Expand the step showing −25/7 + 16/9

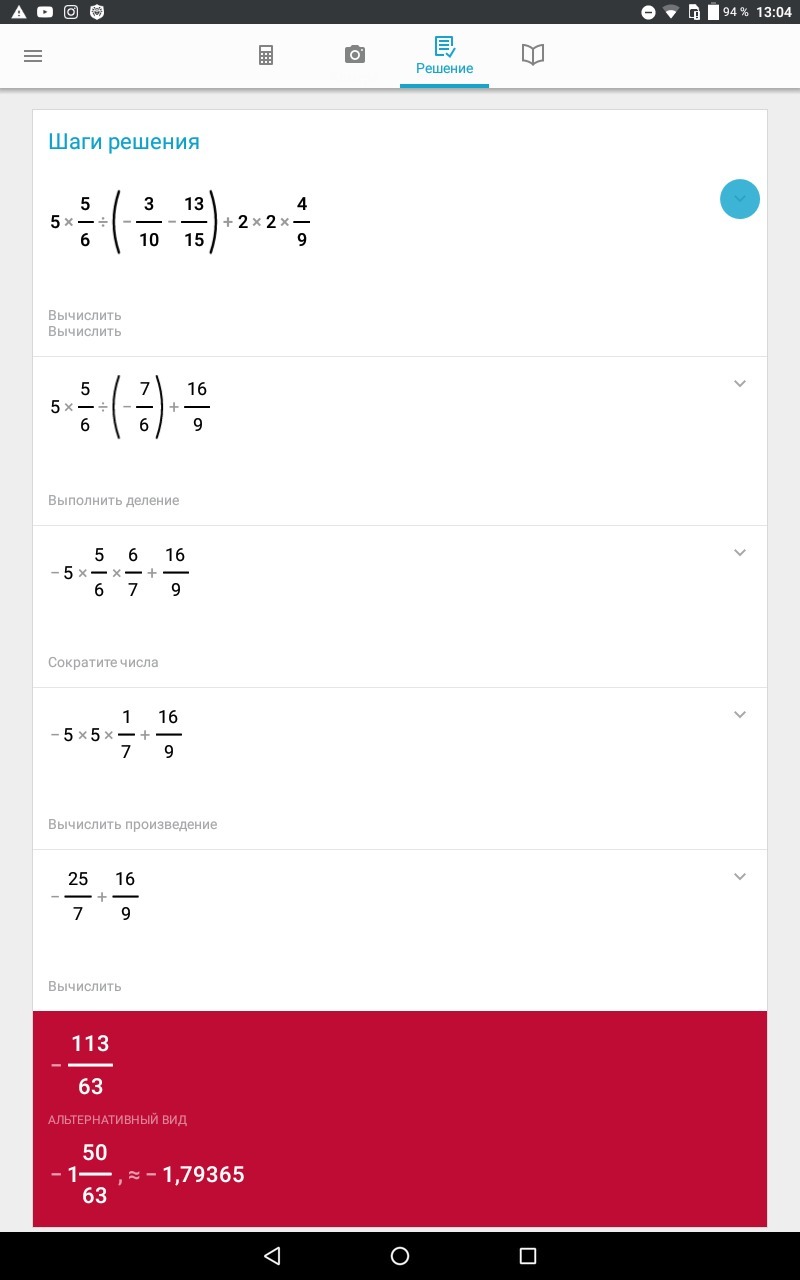pyautogui.click(x=740, y=877)
